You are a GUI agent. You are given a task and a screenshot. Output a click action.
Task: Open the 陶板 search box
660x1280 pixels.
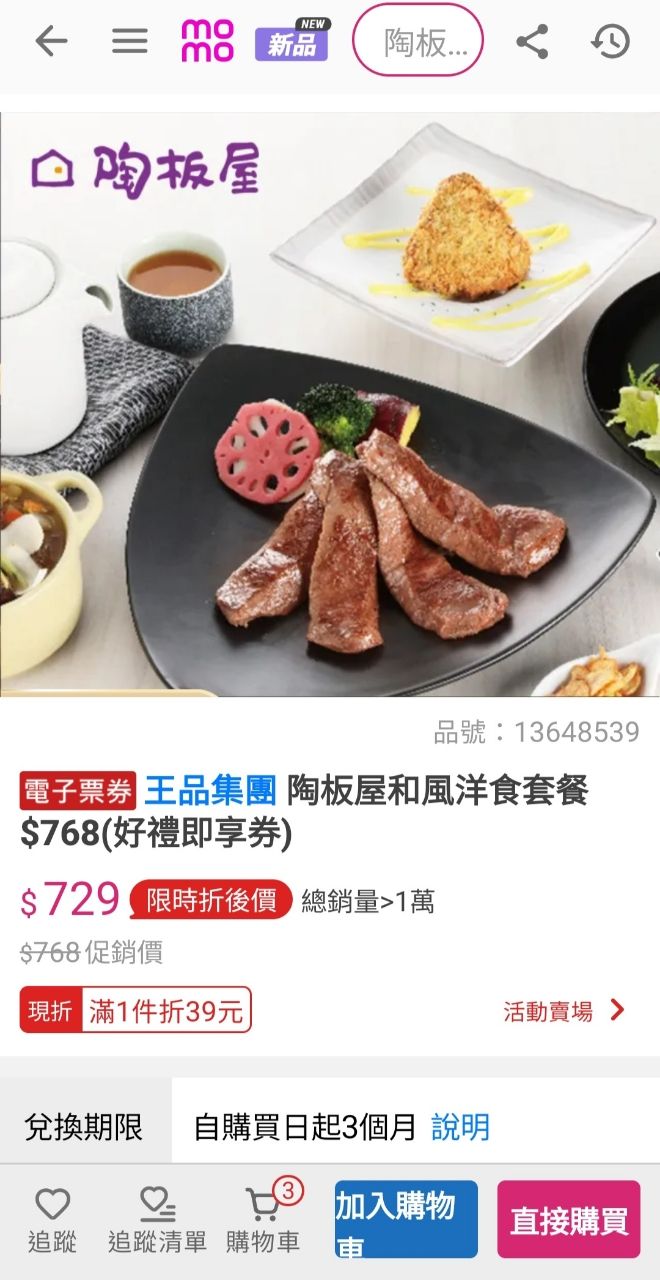click(x=418, y=41)
